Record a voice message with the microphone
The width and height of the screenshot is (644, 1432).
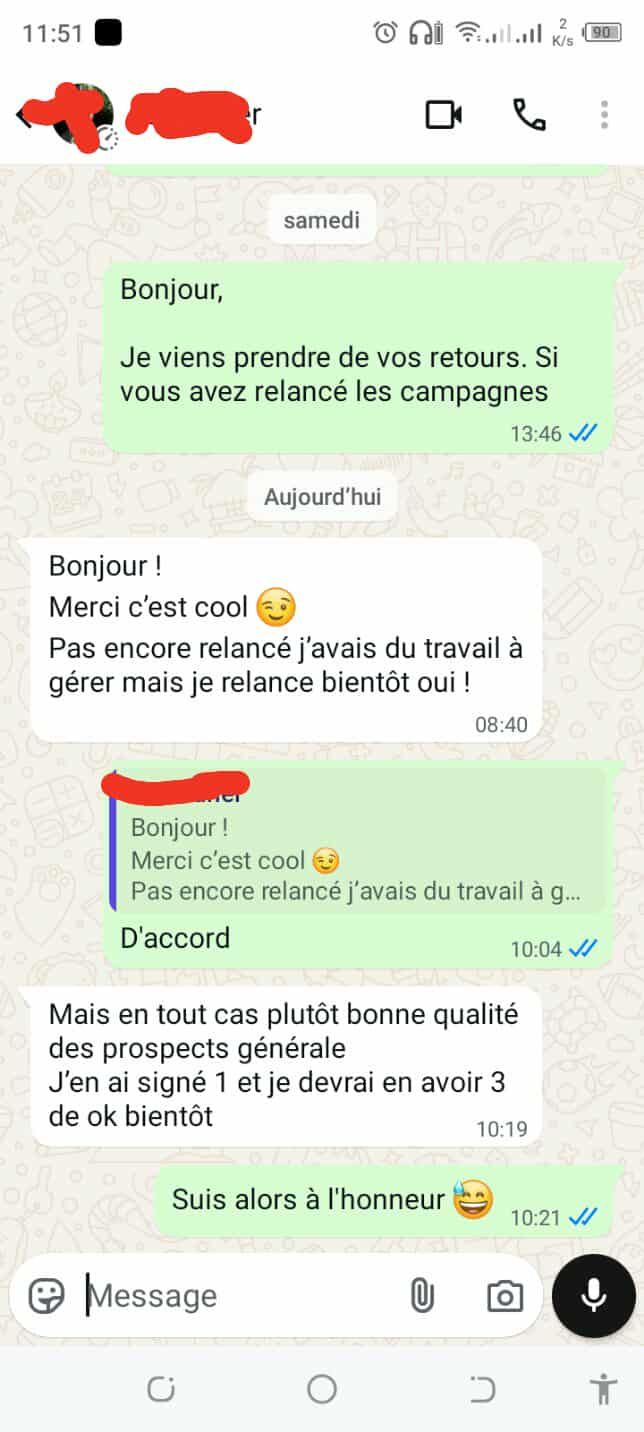pos(594,1296)
